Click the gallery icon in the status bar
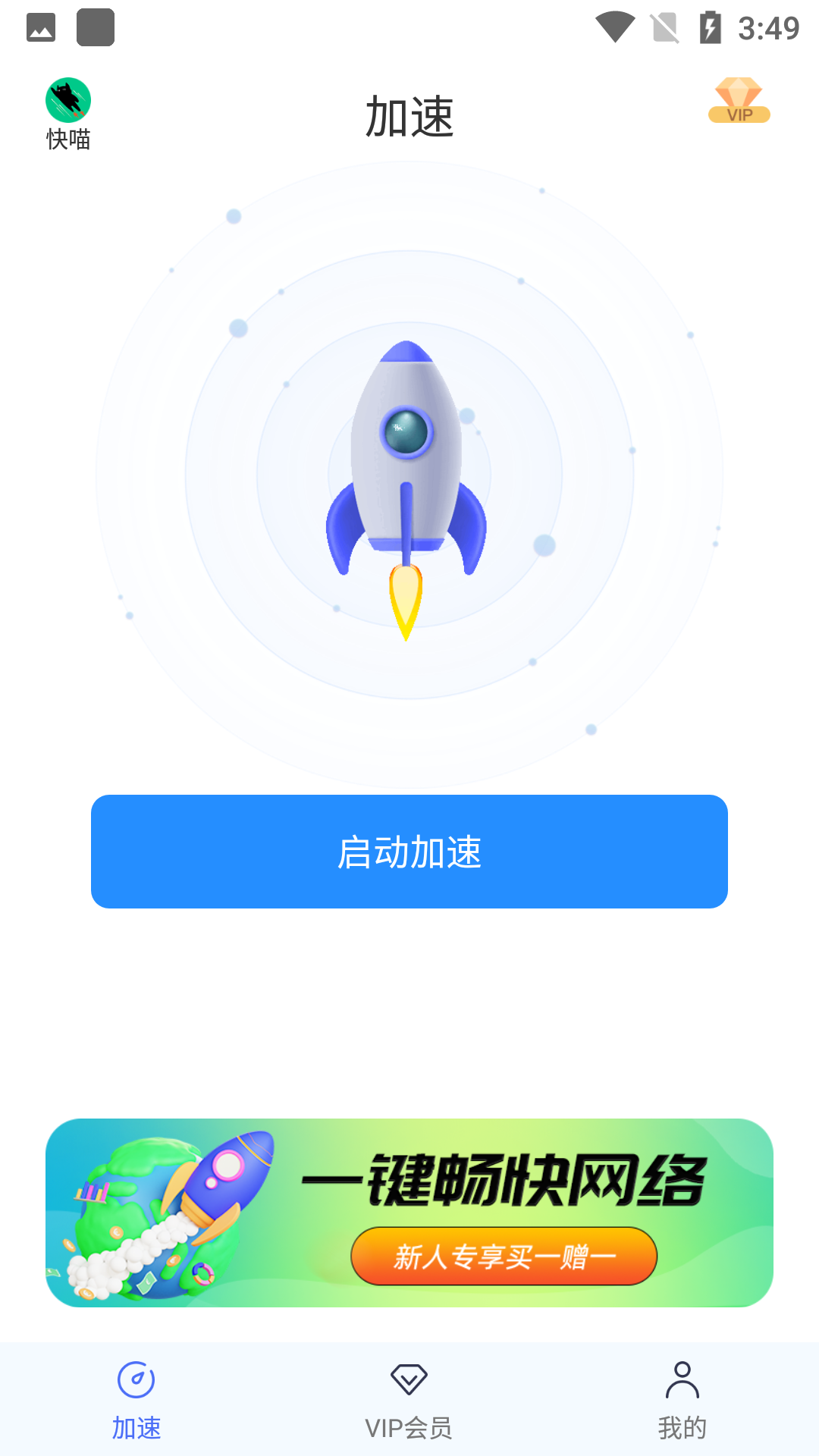 [42, 25]
